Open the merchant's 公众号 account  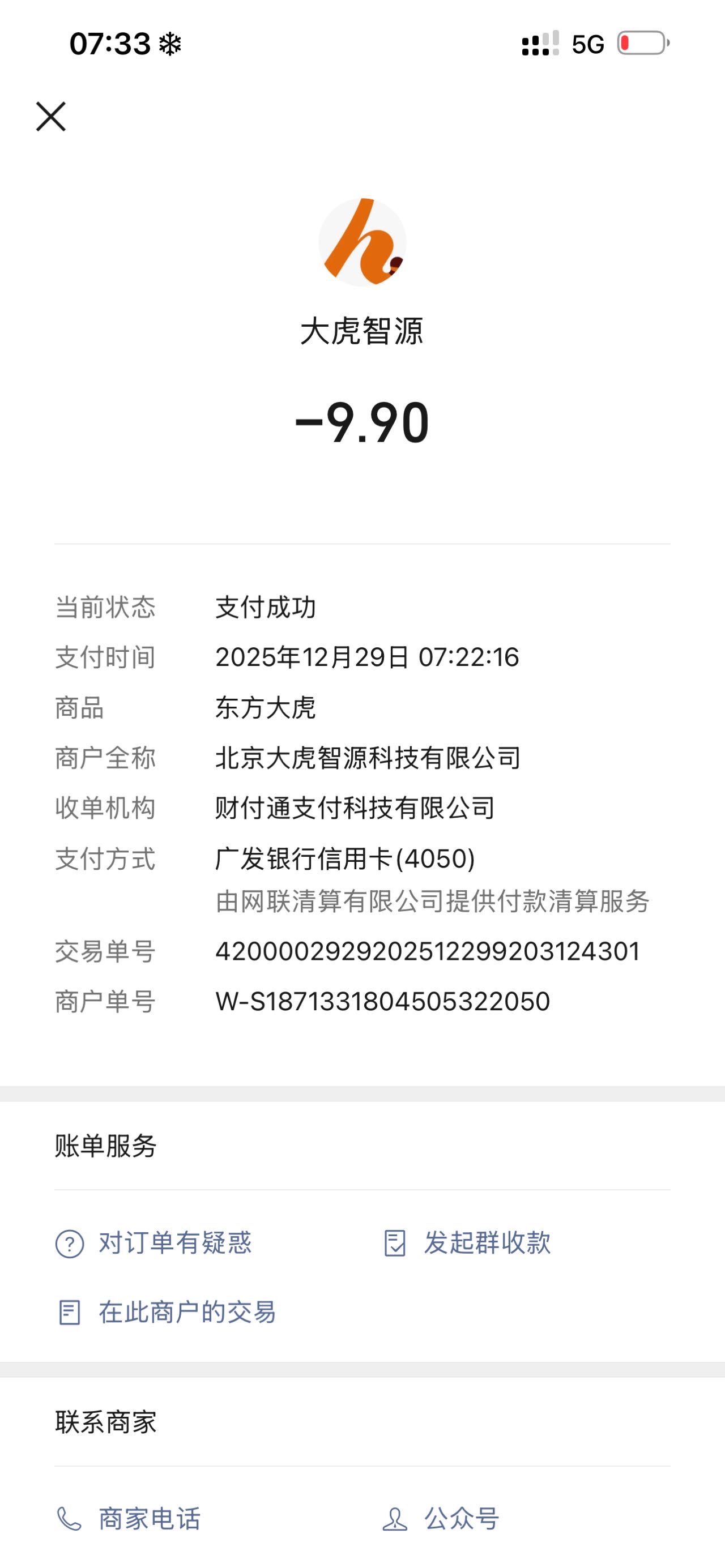[441, 1519]
